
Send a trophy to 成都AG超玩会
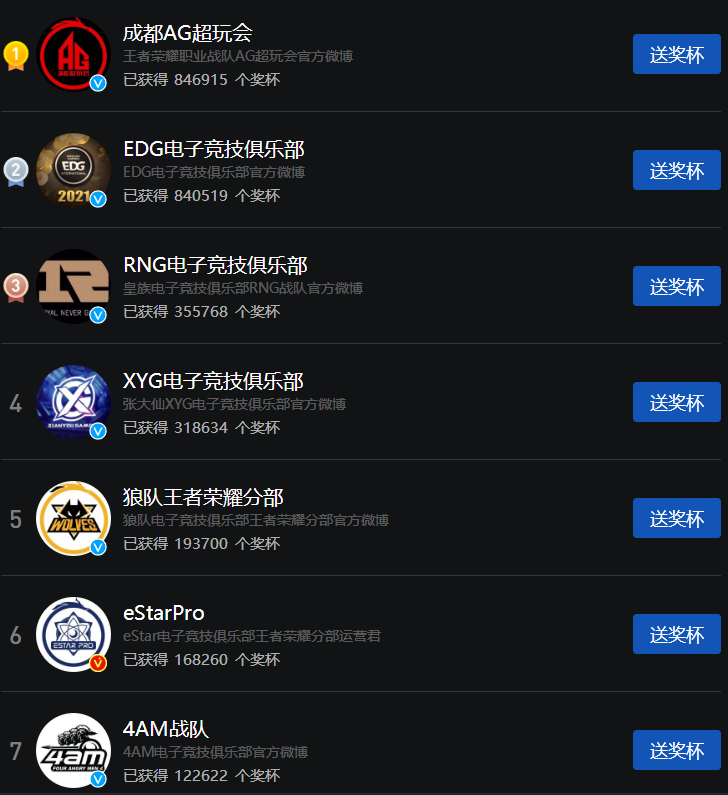tap(676, 54)
